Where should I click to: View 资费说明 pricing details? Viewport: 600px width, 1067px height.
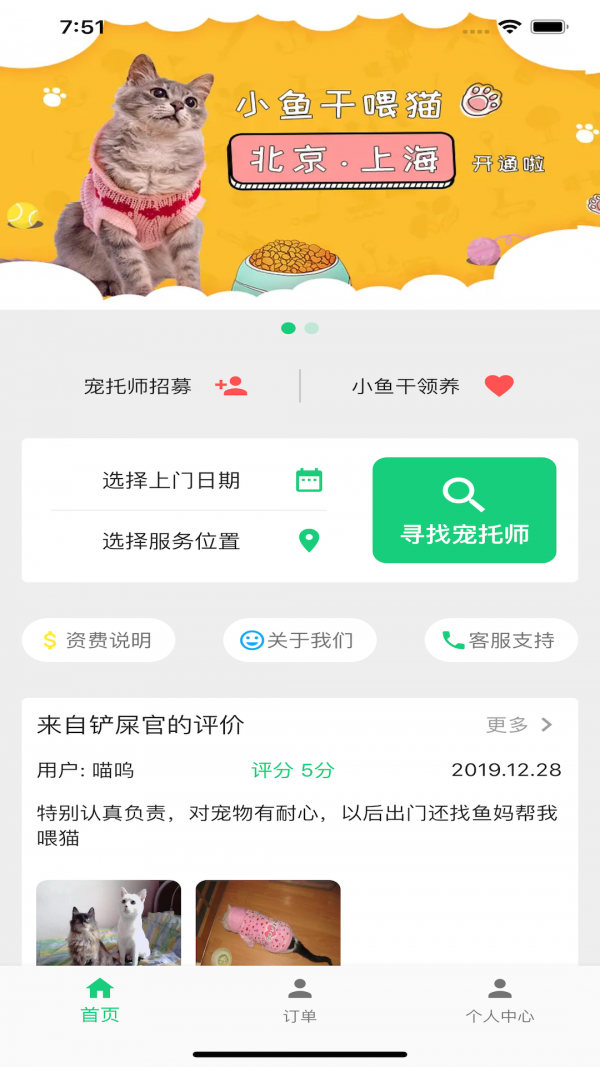coord(98,640)
